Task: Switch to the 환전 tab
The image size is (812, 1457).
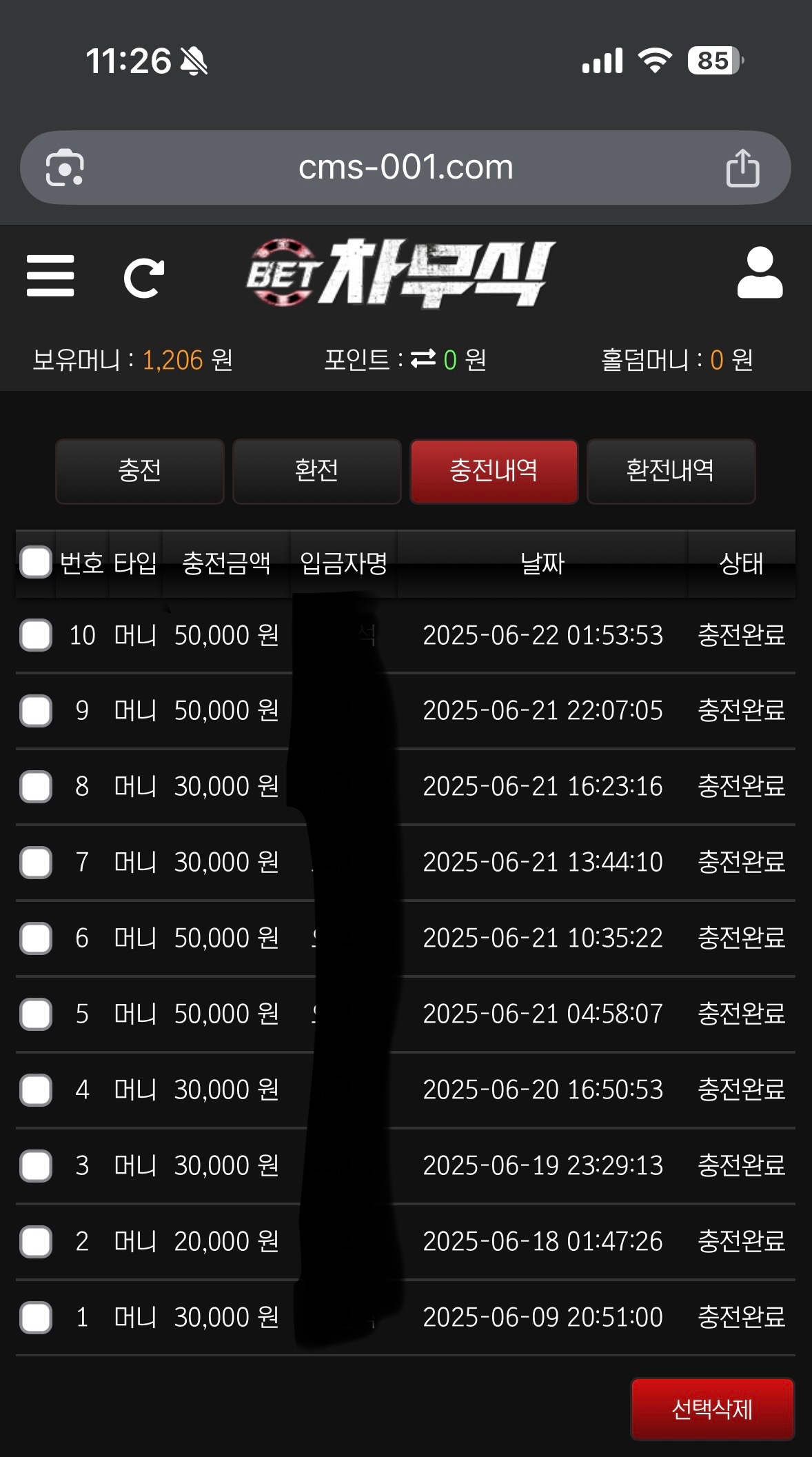Action: pyautogui.click(x=316, y=471)
